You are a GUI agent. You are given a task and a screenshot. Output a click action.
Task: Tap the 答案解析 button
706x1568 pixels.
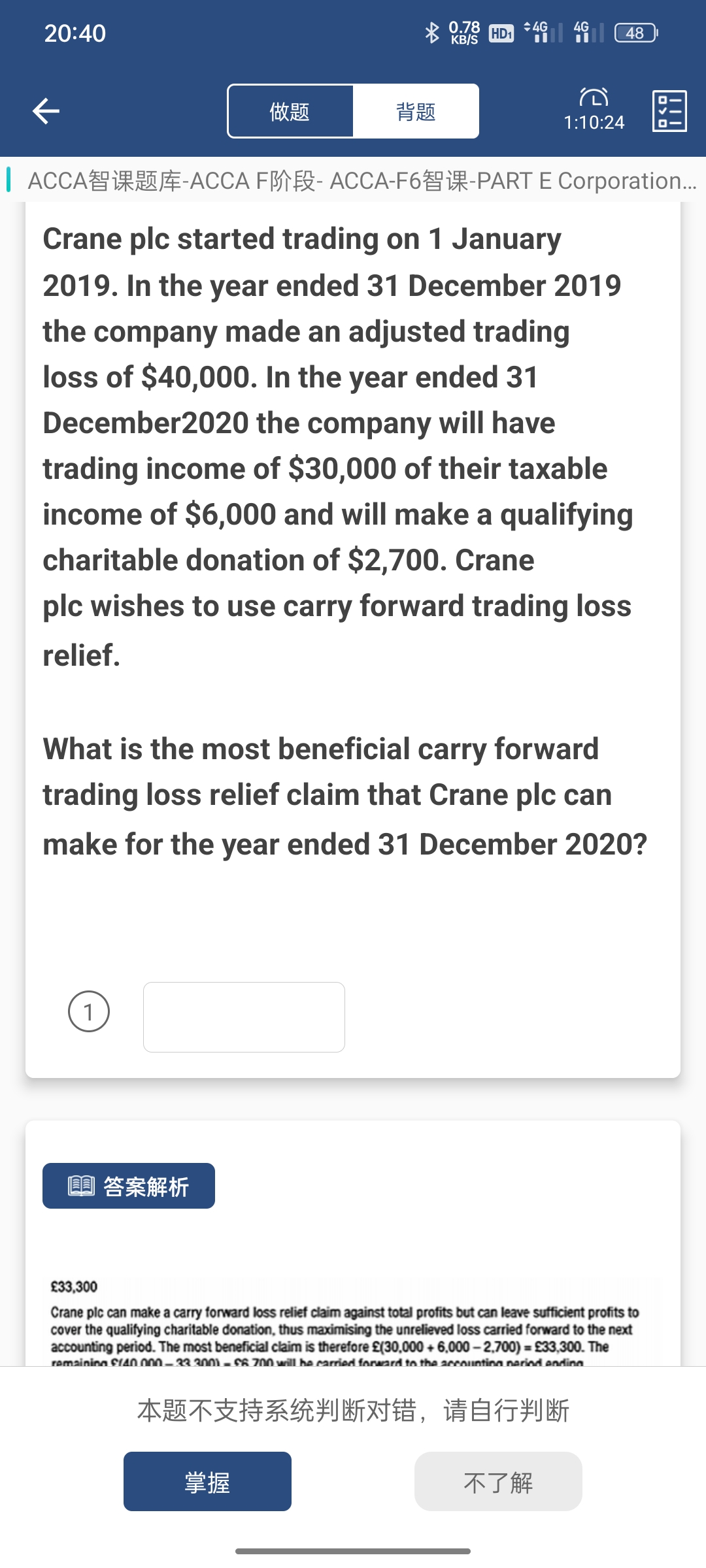(x=129, y=1186)
